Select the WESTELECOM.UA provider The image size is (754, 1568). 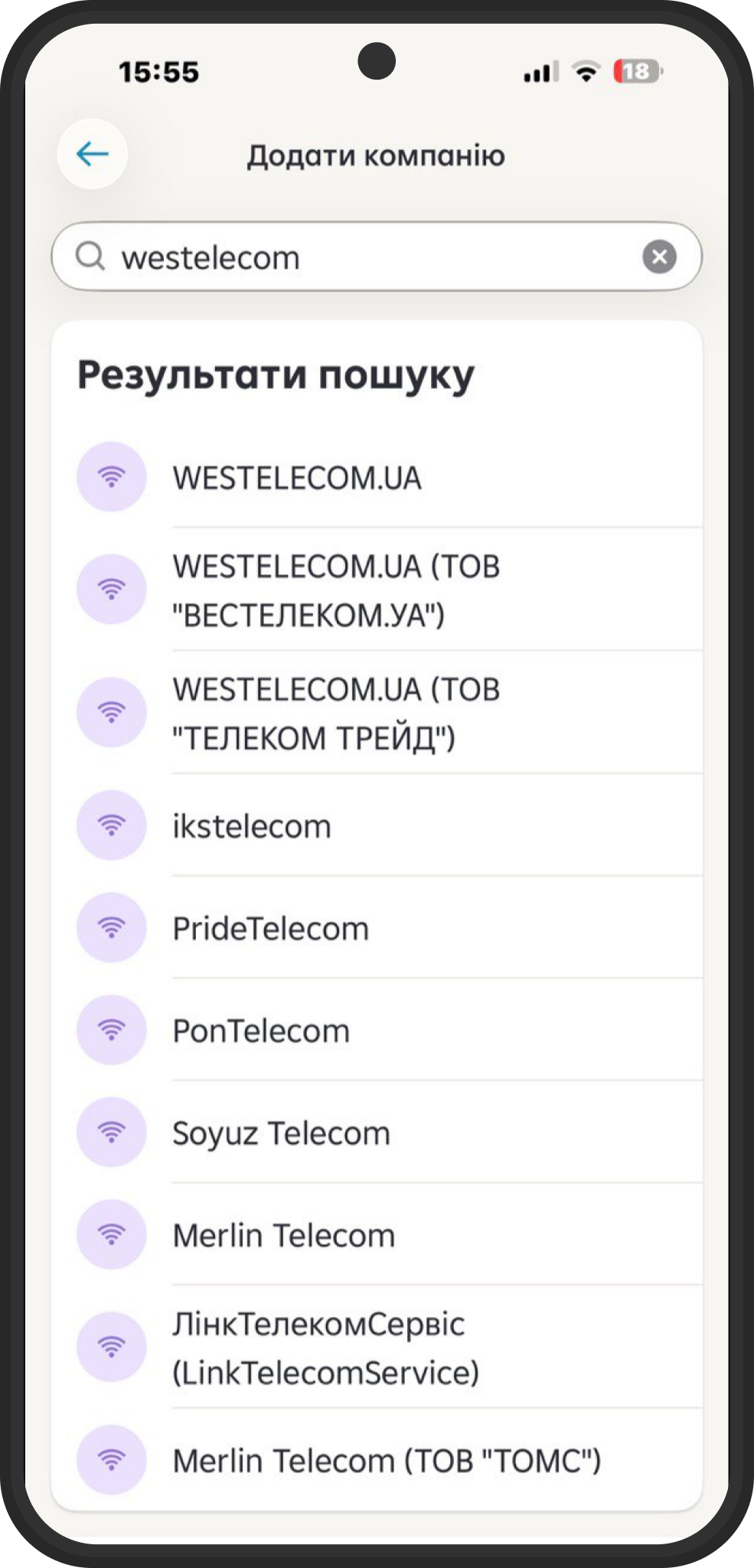[x=298, y=478]
